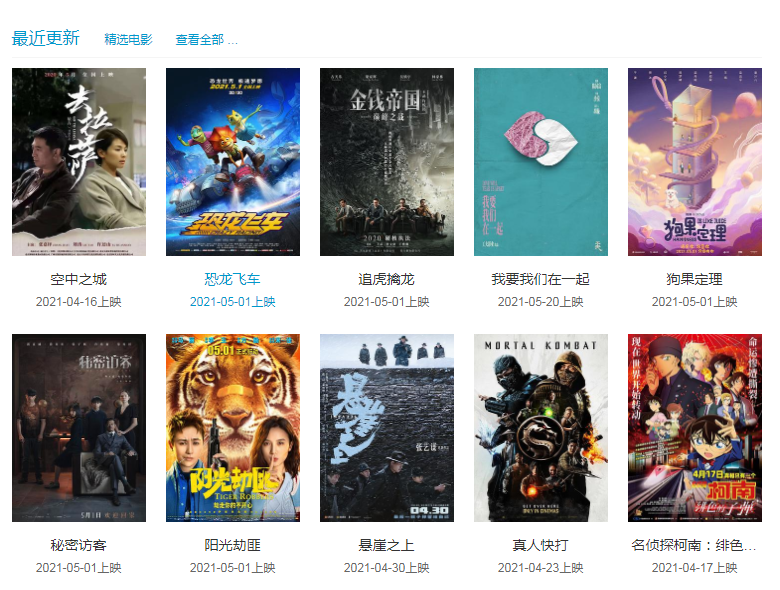Open the 真人快打 movie poster
780x590 pixels.
pyautogui.click(x=541, y=428)
